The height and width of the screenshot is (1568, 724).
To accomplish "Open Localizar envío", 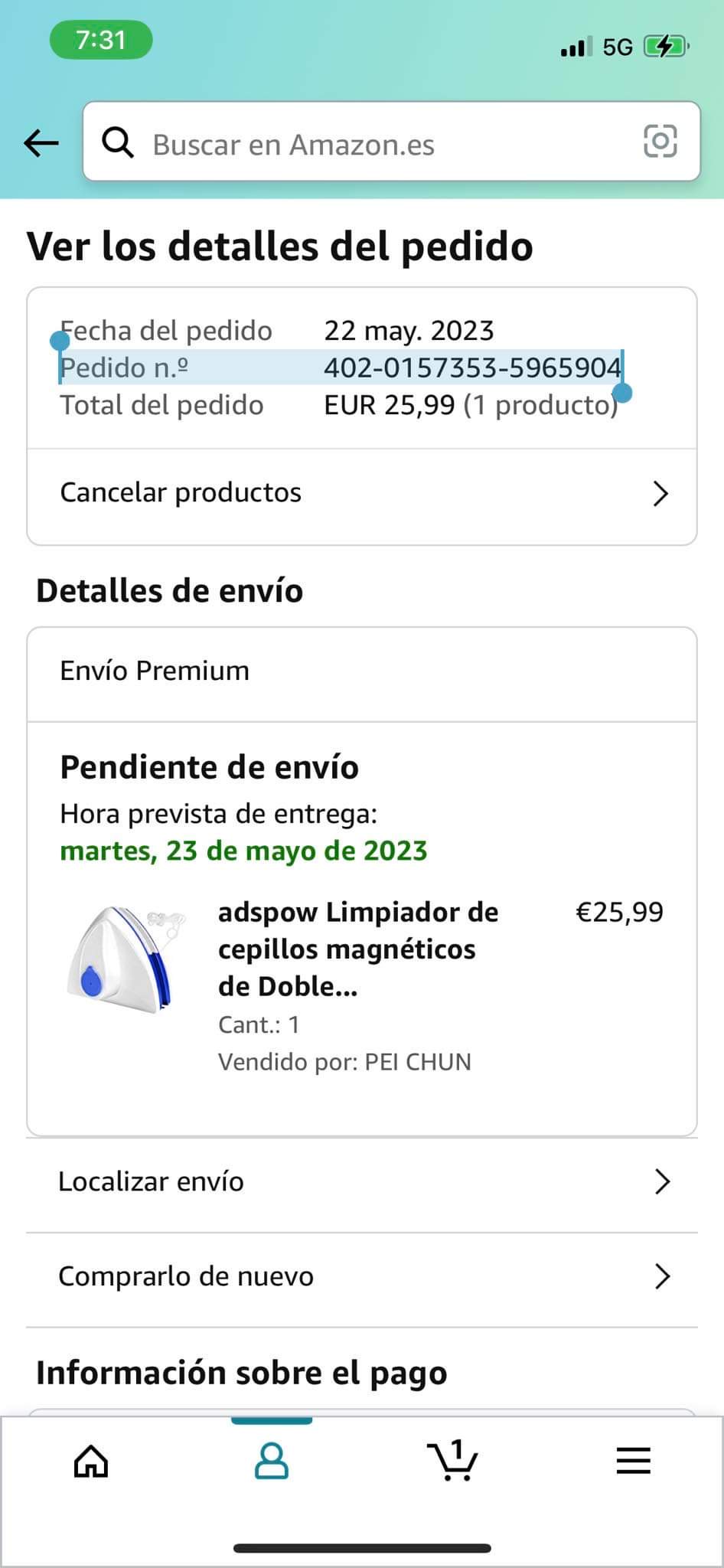I will click(361, 1181).
